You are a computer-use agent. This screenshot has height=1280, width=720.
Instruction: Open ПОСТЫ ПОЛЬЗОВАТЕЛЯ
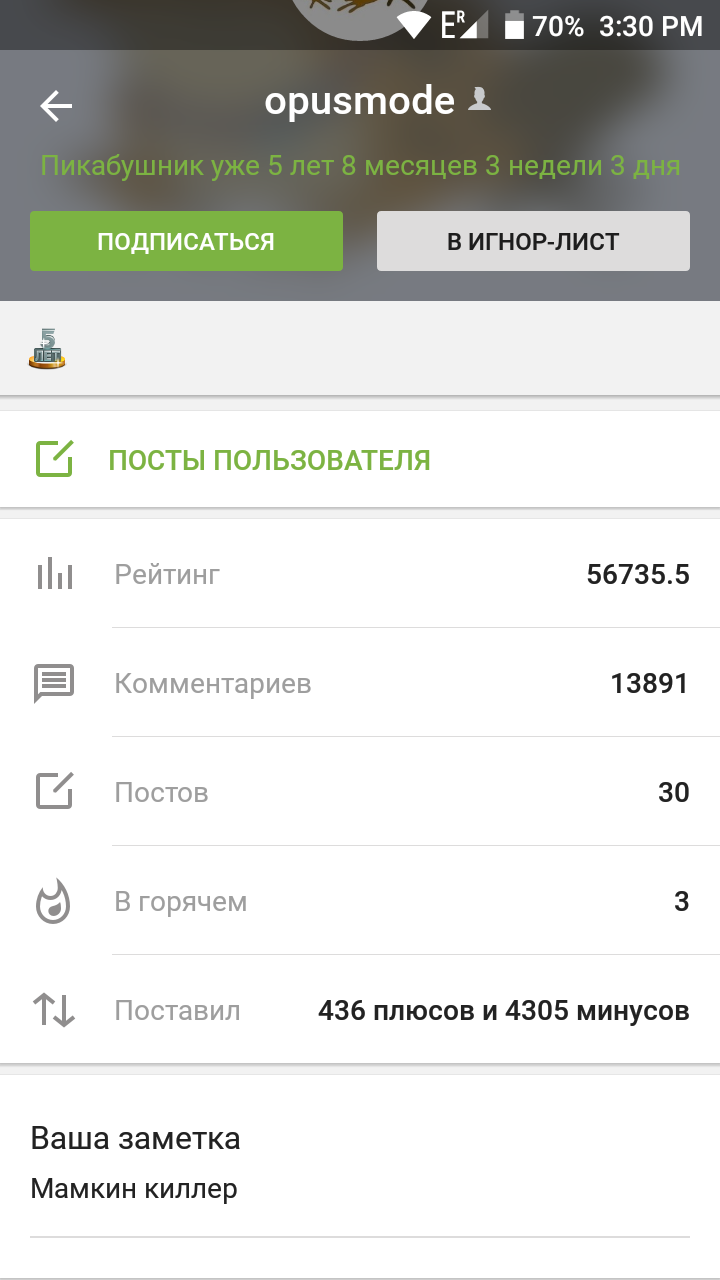tap(269, 460)
